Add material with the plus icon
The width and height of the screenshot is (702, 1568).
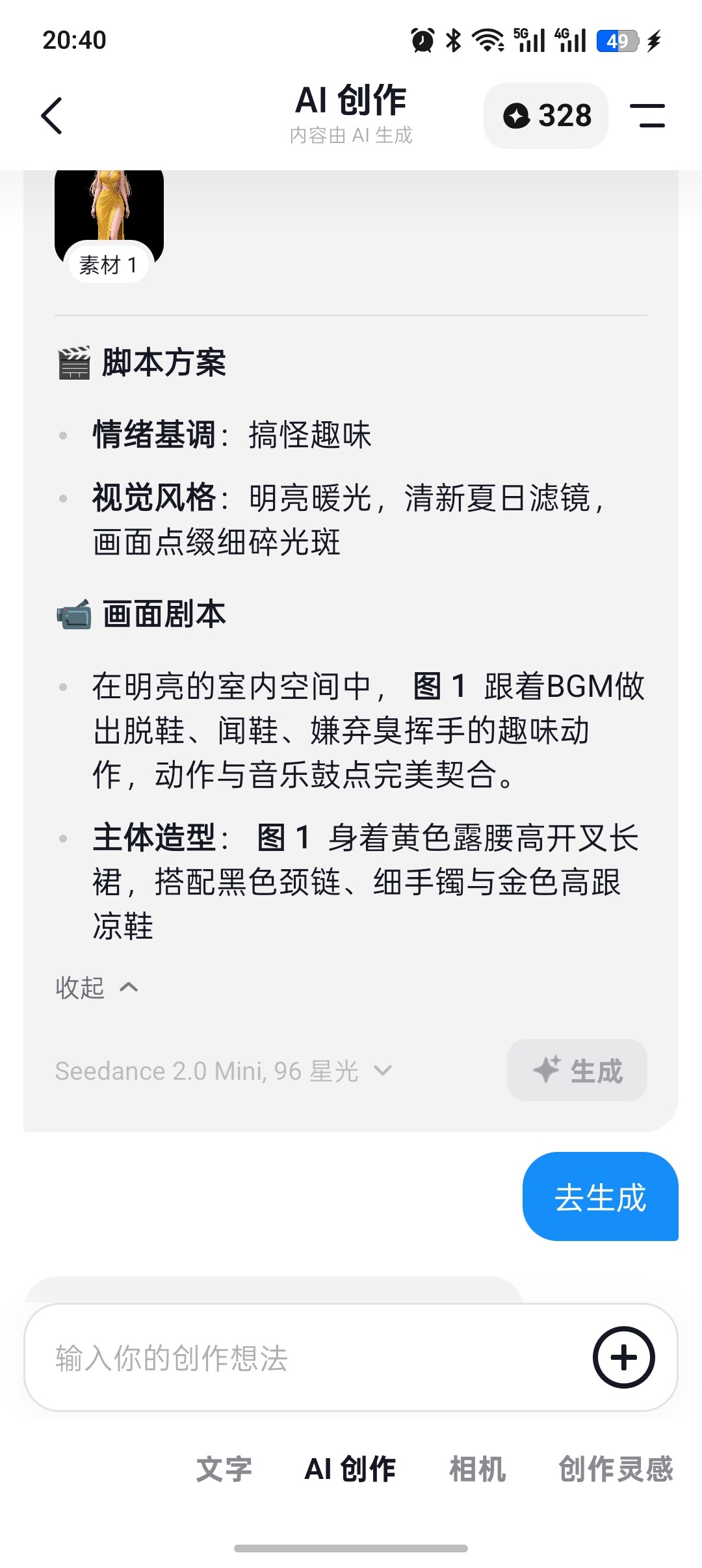click(624, 1358)
